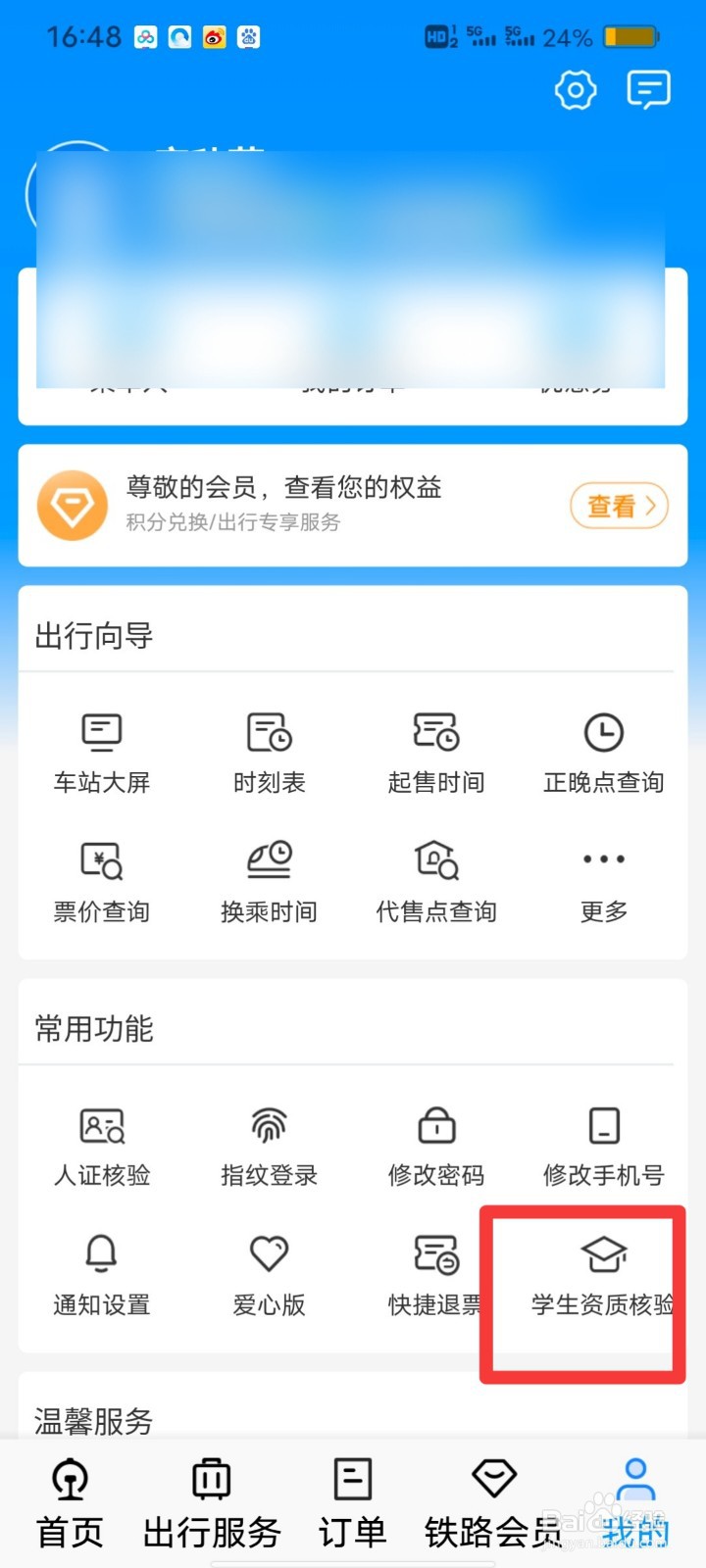Select 修改密码

436,1147
